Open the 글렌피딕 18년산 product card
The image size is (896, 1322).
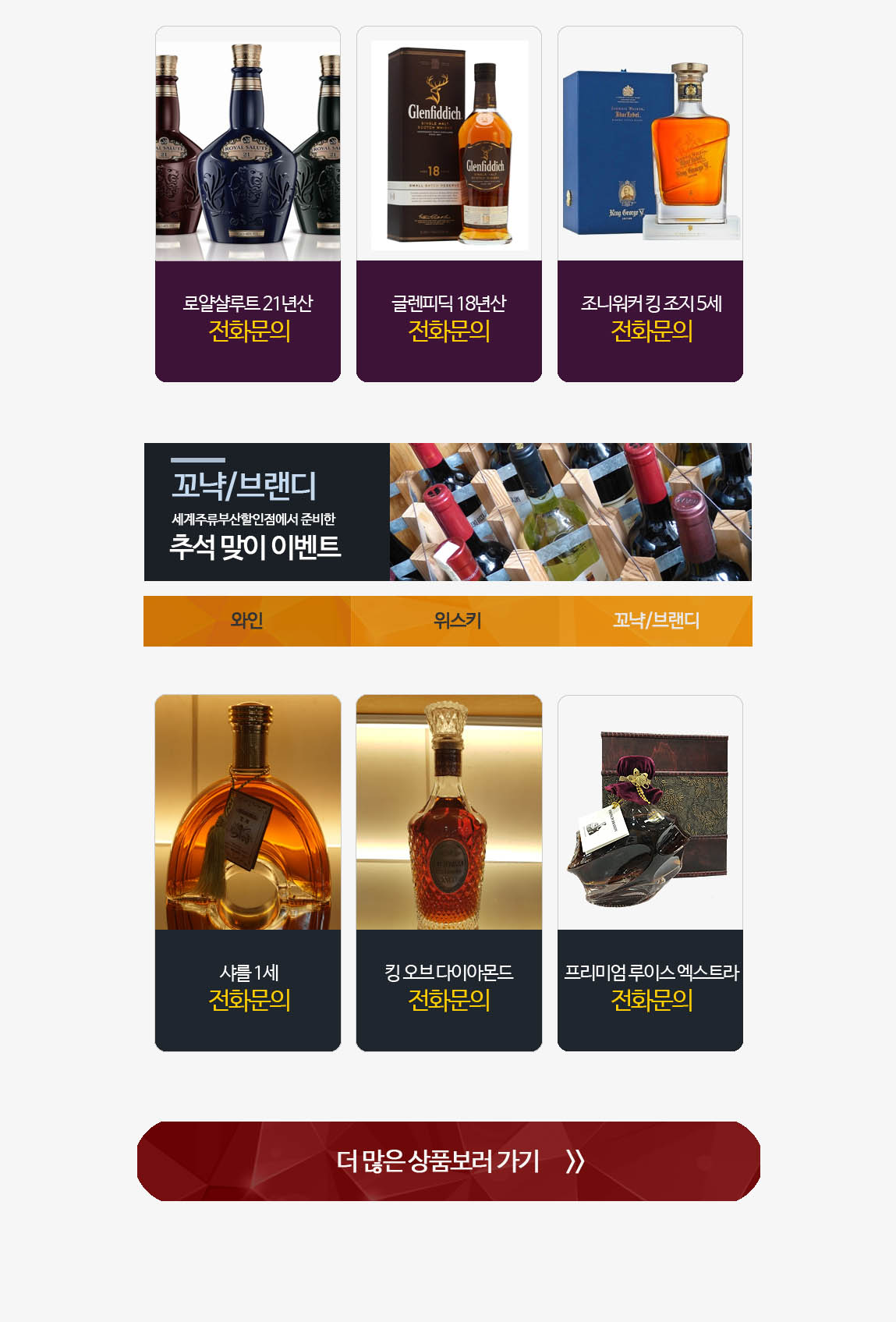449,204
